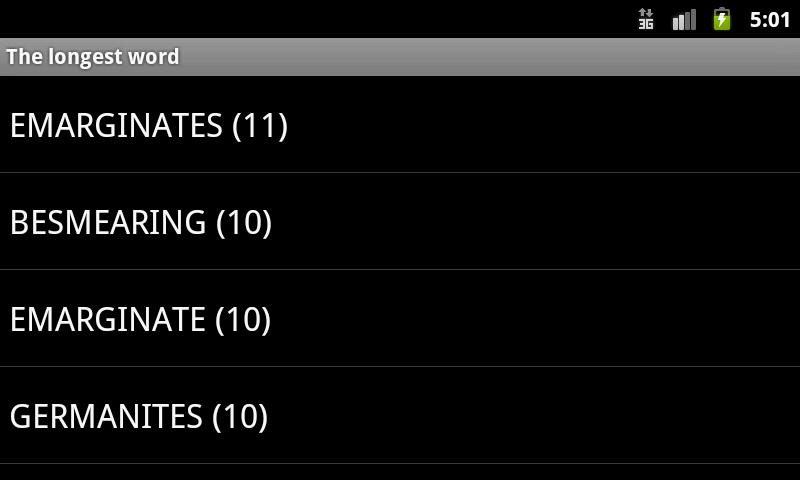Image resolution: width=800 pixels, height=480 pixels.
Task: Choose GERMANITES (10) from the list
Action: (x=139, y=415)
